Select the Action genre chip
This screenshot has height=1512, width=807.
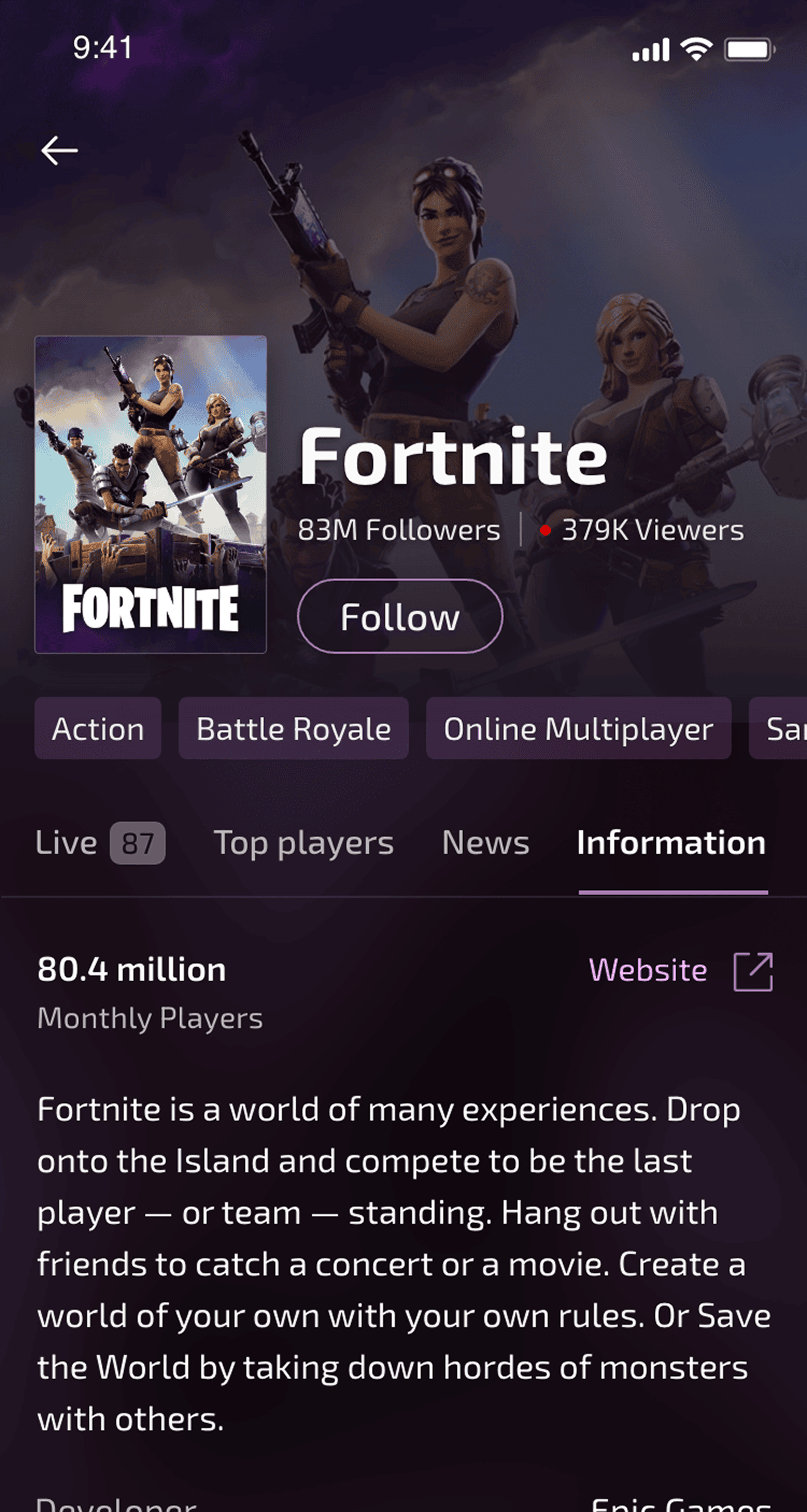coord(97,729)
